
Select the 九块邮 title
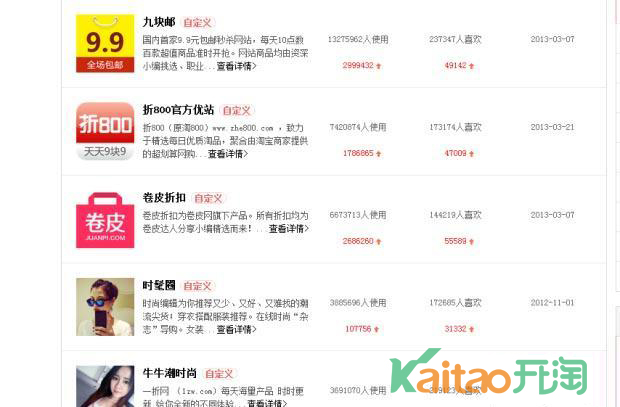(x=159, y=22)
